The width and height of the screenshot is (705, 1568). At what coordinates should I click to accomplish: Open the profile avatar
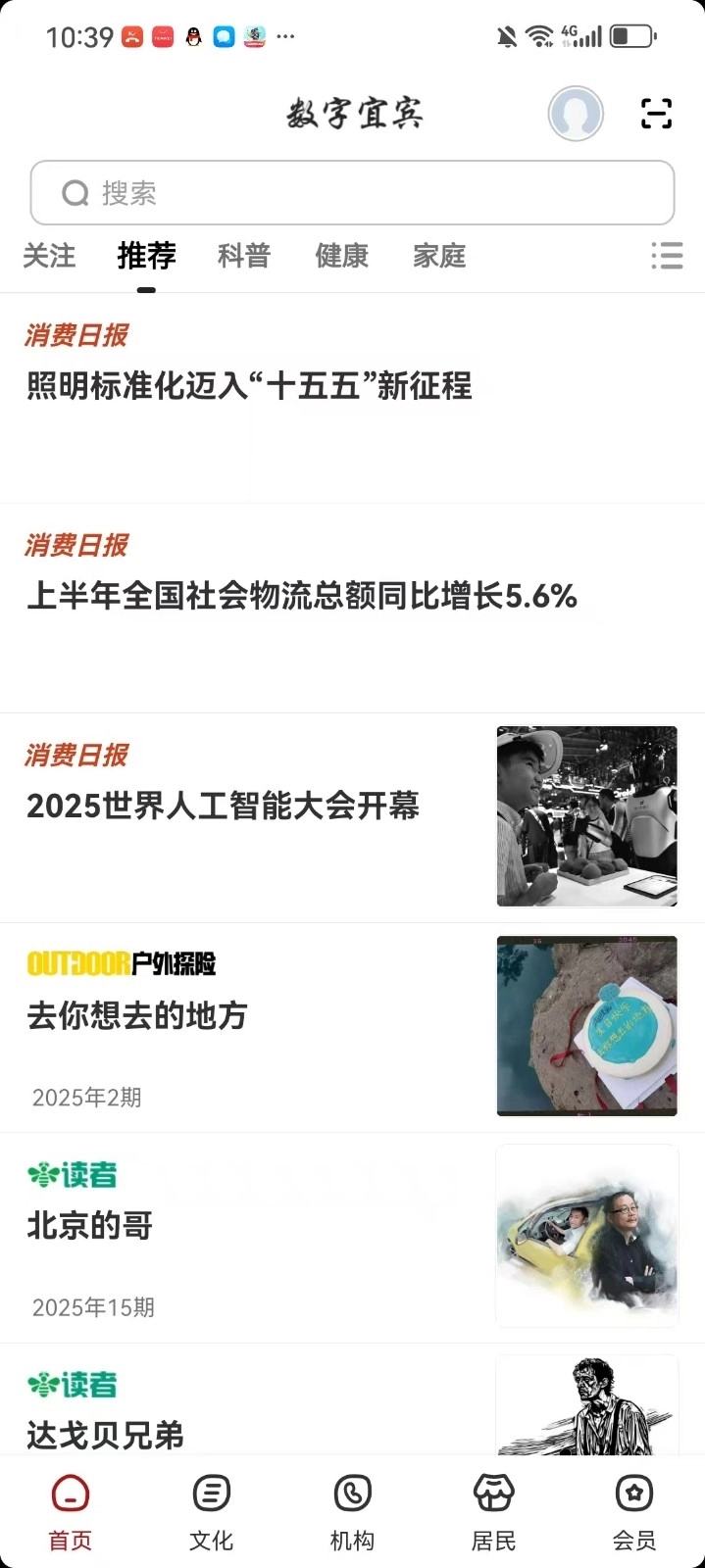pos(575,114)
